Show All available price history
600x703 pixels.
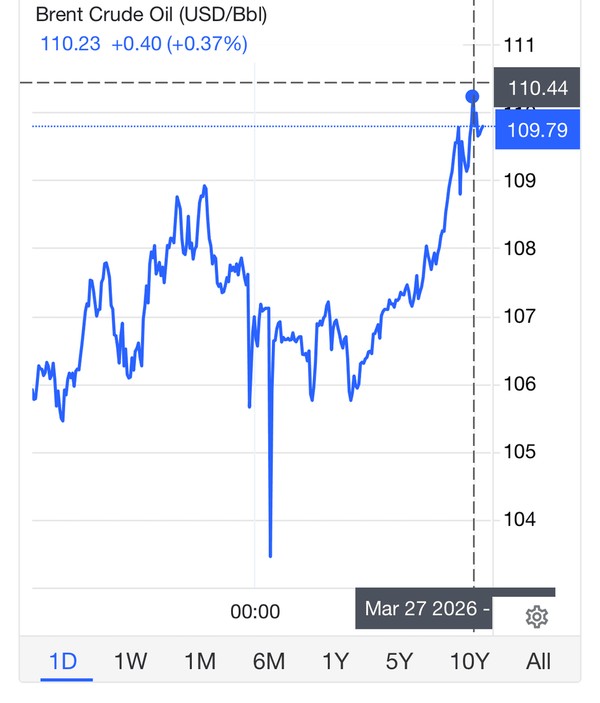click(x=537, y=661)
